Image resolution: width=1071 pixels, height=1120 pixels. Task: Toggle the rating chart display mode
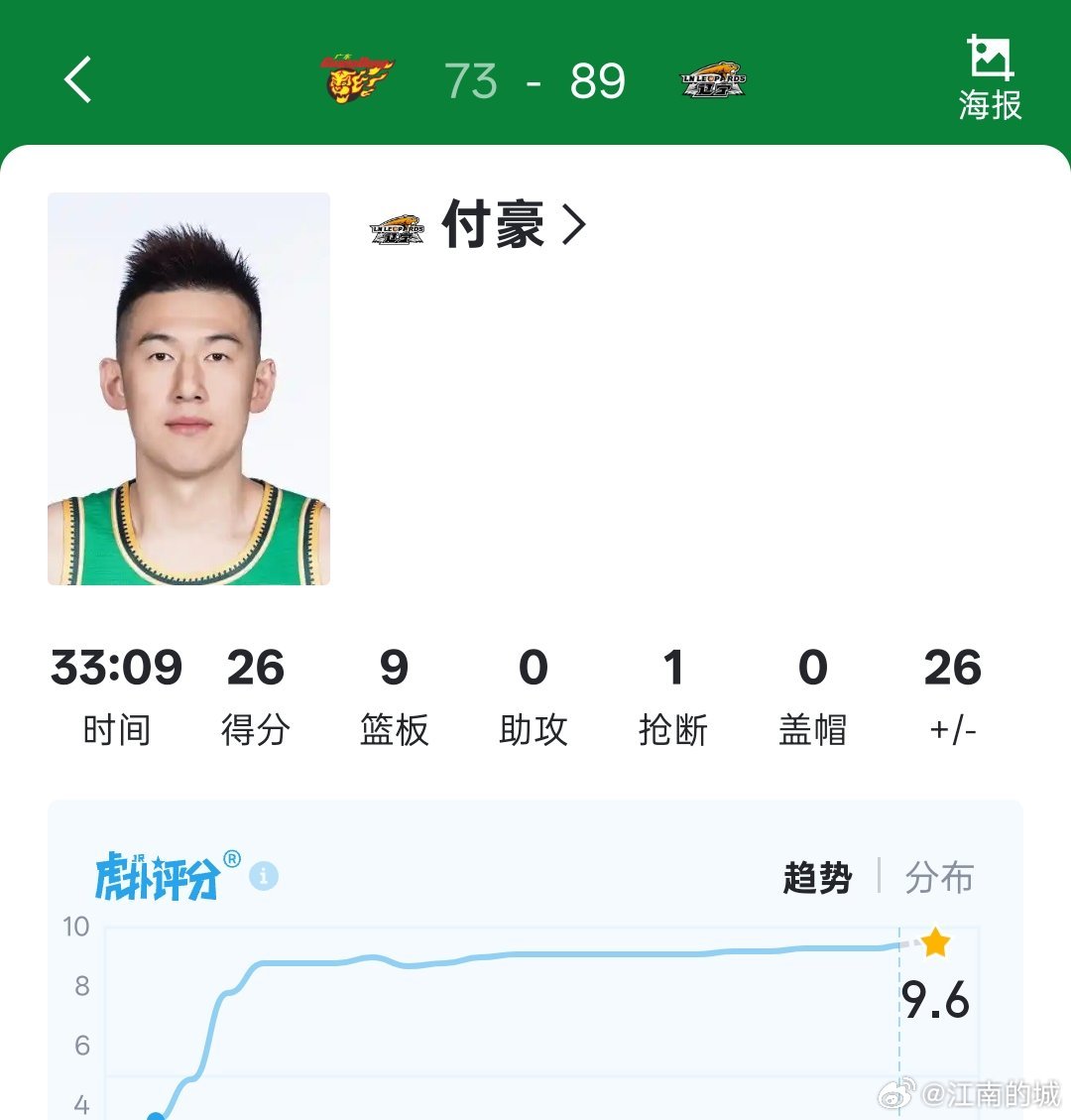(x=937, y=877)
